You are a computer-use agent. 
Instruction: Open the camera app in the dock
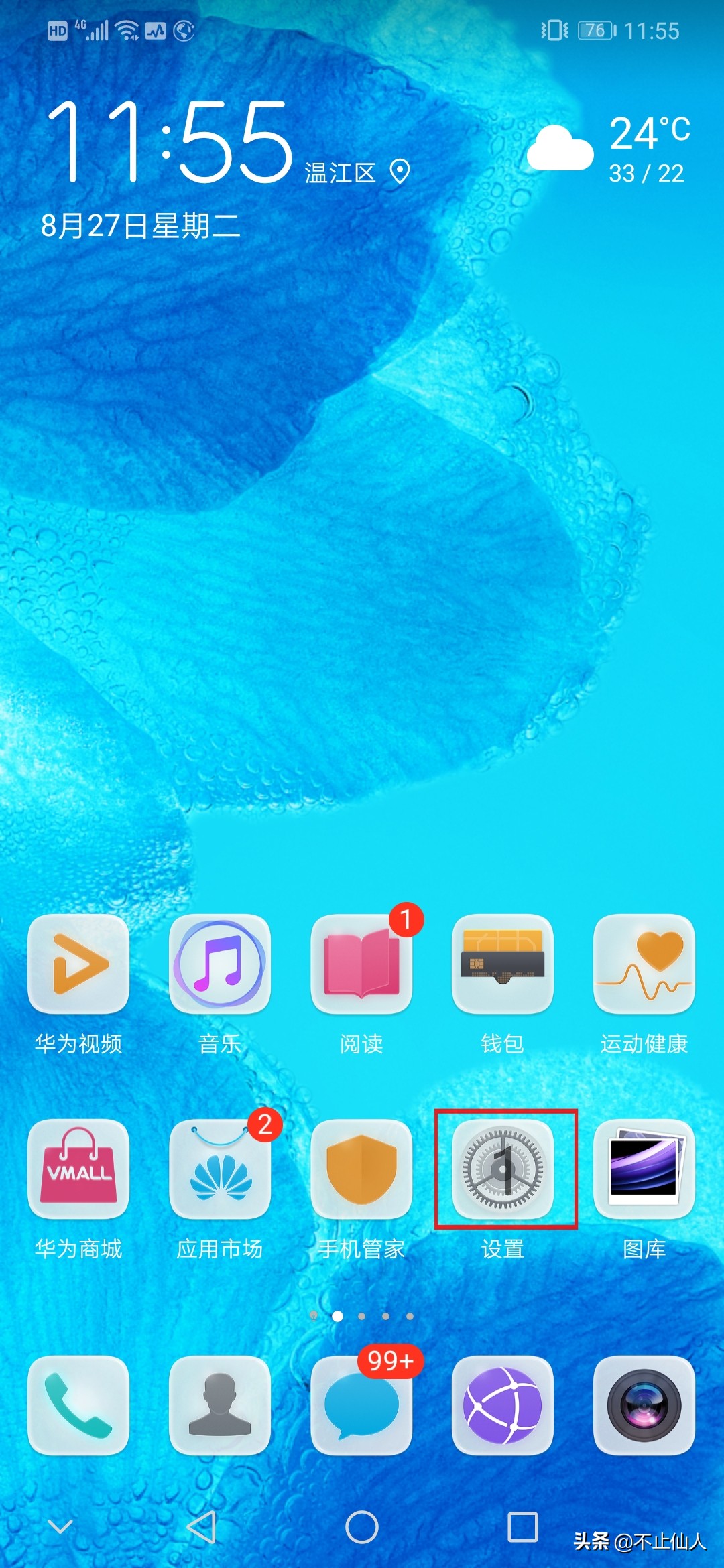pyautogui.click(x=644, y=1405)
